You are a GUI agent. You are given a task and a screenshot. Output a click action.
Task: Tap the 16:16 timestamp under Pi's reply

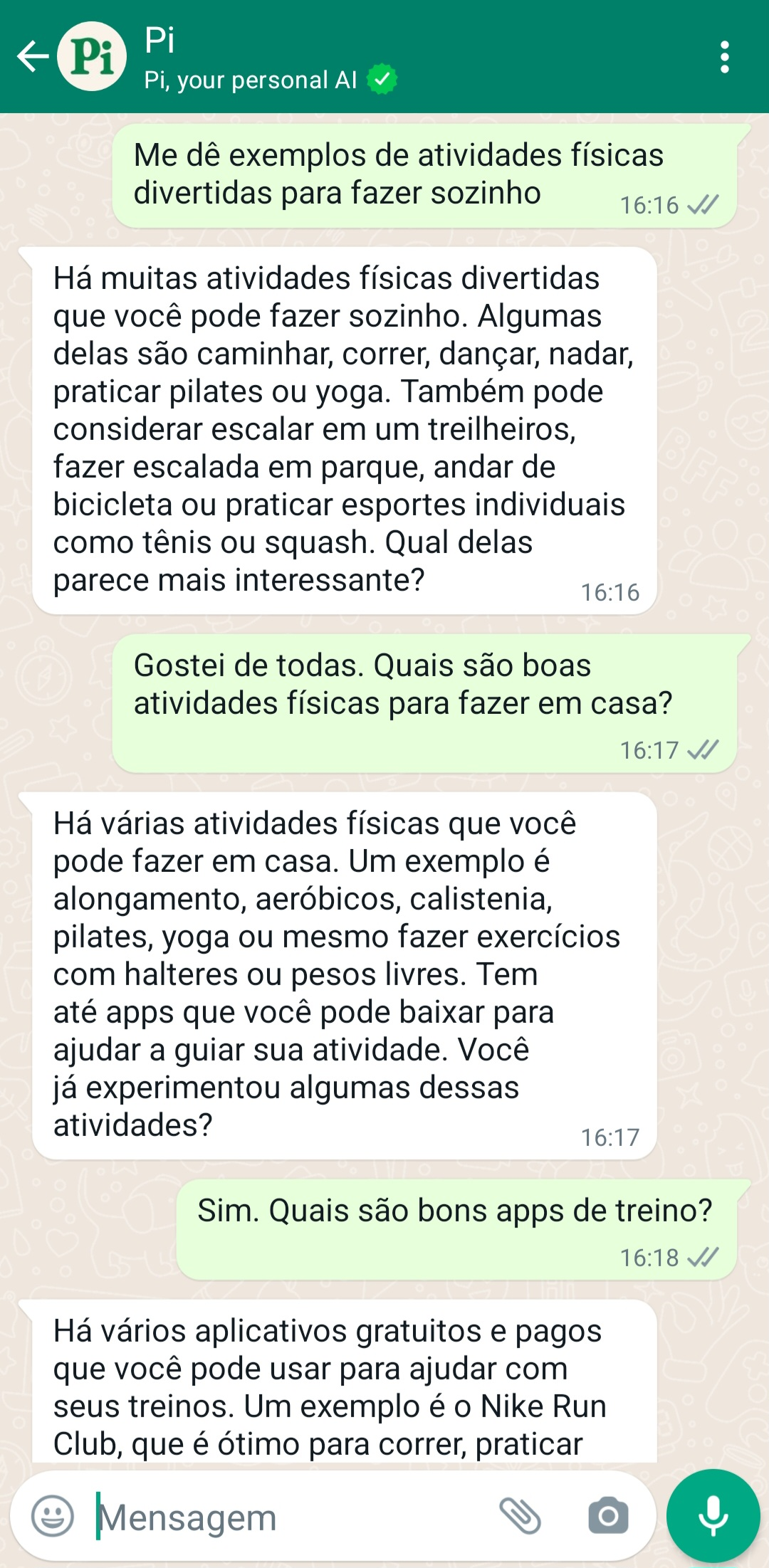[610, 590]
